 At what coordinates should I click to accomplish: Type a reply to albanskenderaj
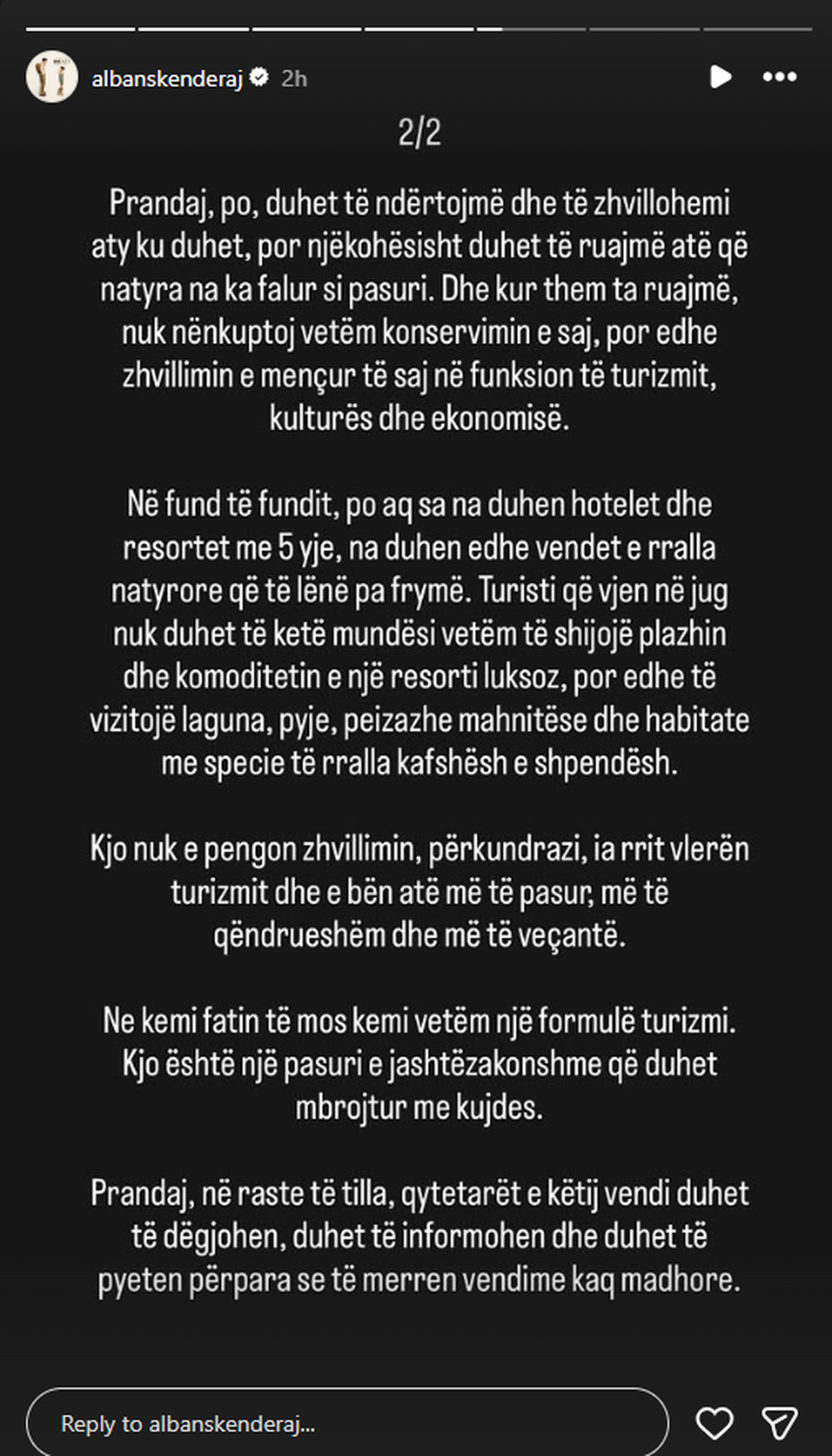[x=347, y=1423]
